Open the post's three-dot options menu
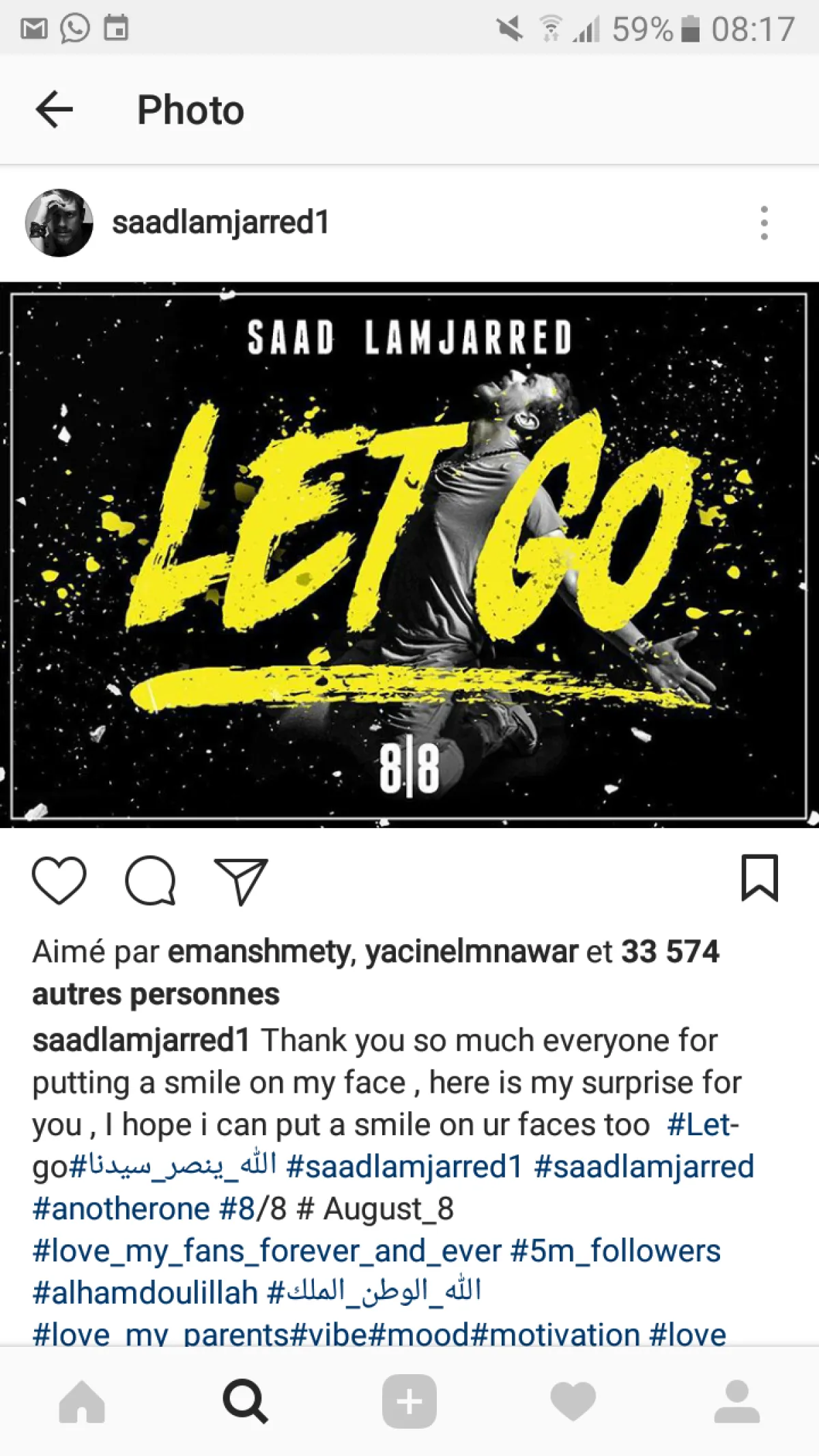819x1456 pixels. (x=764, y=223)
